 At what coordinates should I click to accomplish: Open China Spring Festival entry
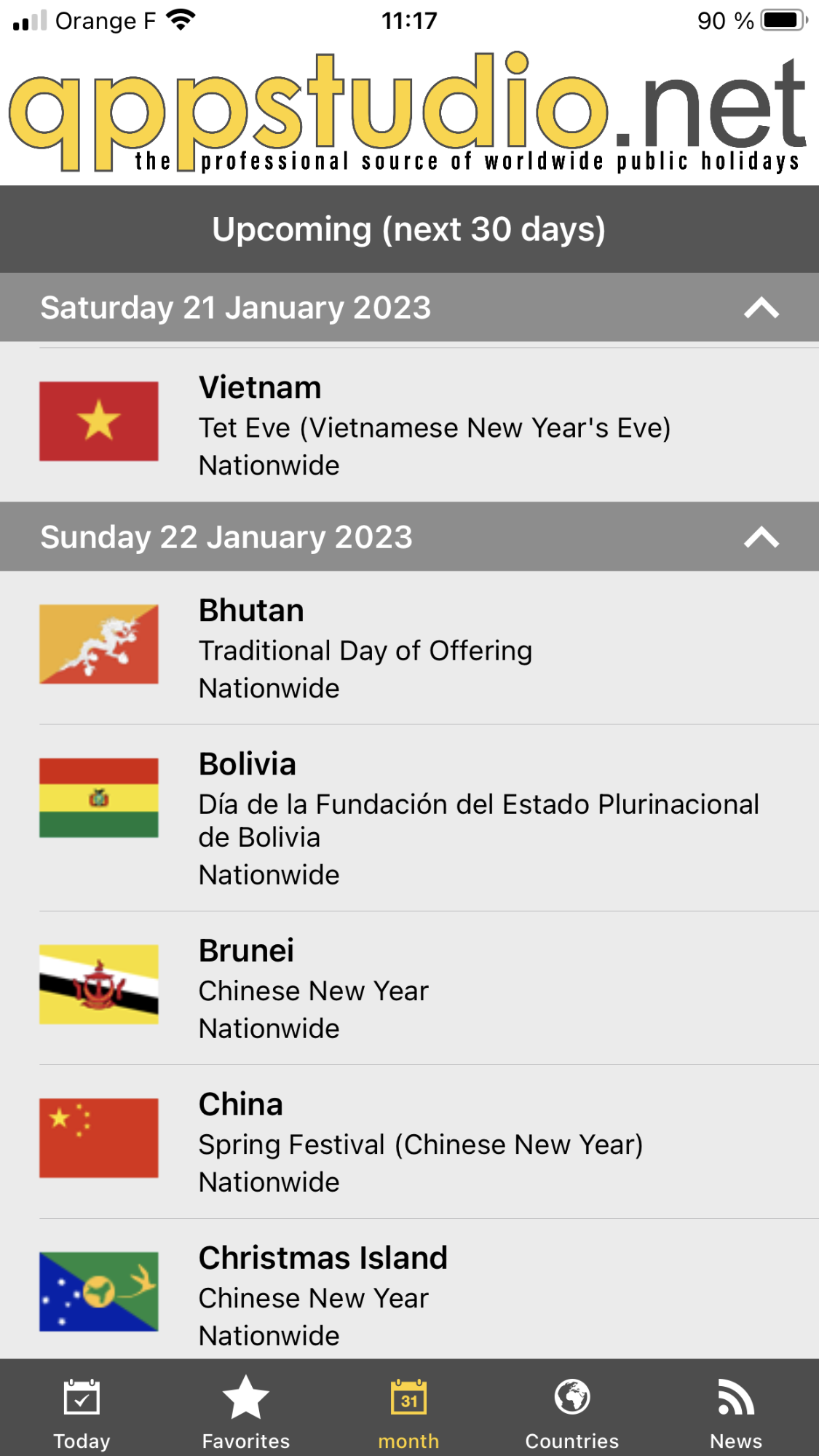pos(409,1142)
